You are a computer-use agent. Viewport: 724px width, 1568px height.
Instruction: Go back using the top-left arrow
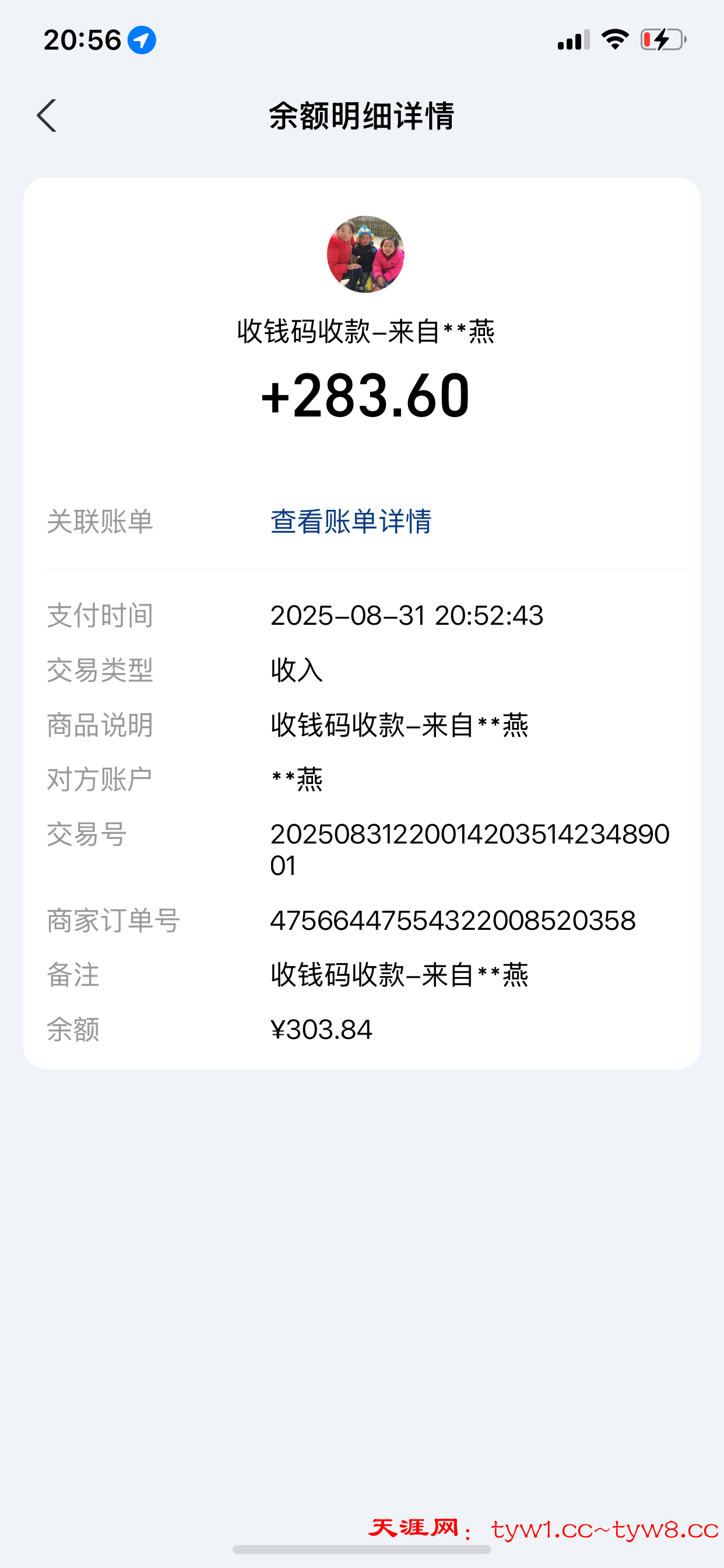(47, 116)
